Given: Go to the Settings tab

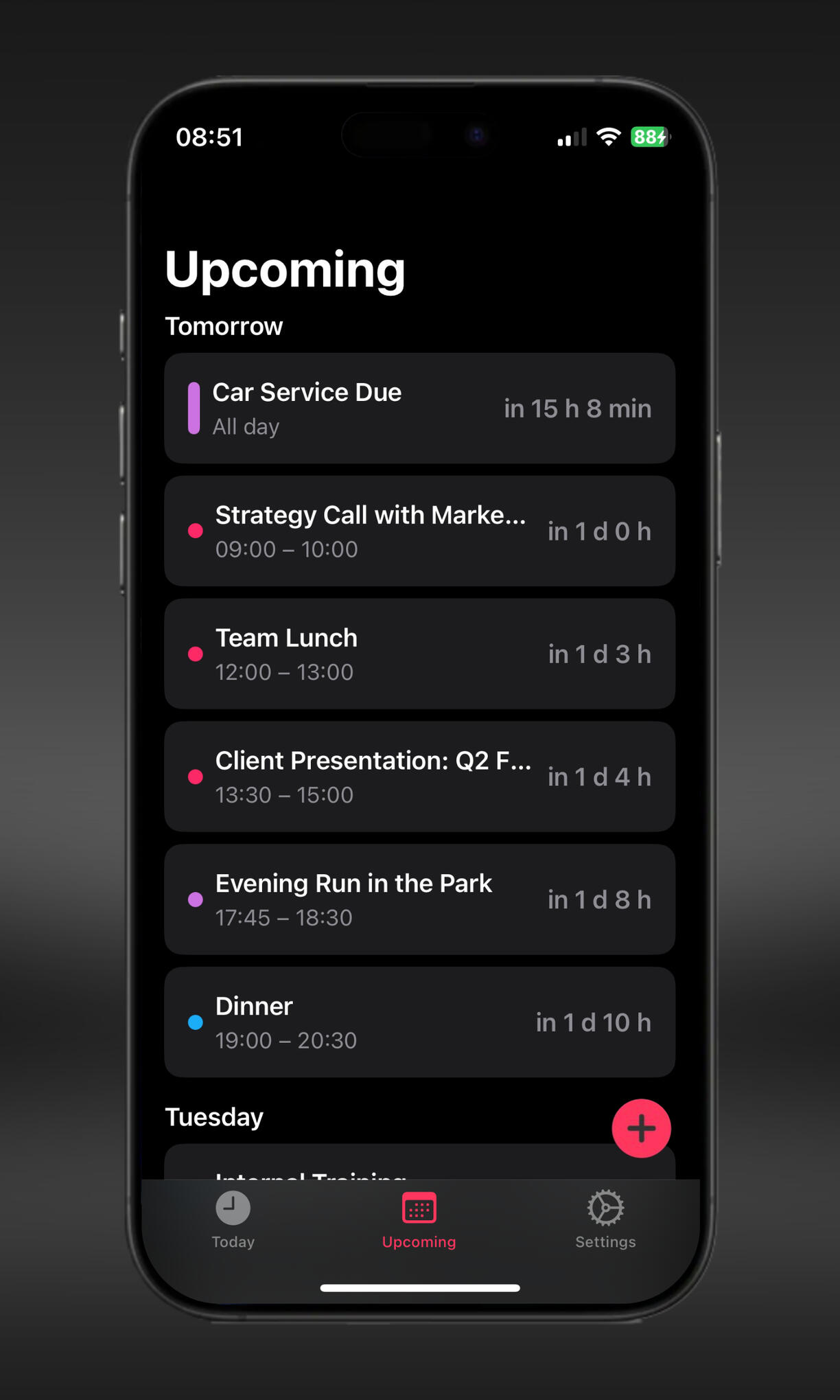Looking at the screenshot, I should [605, 1220].
